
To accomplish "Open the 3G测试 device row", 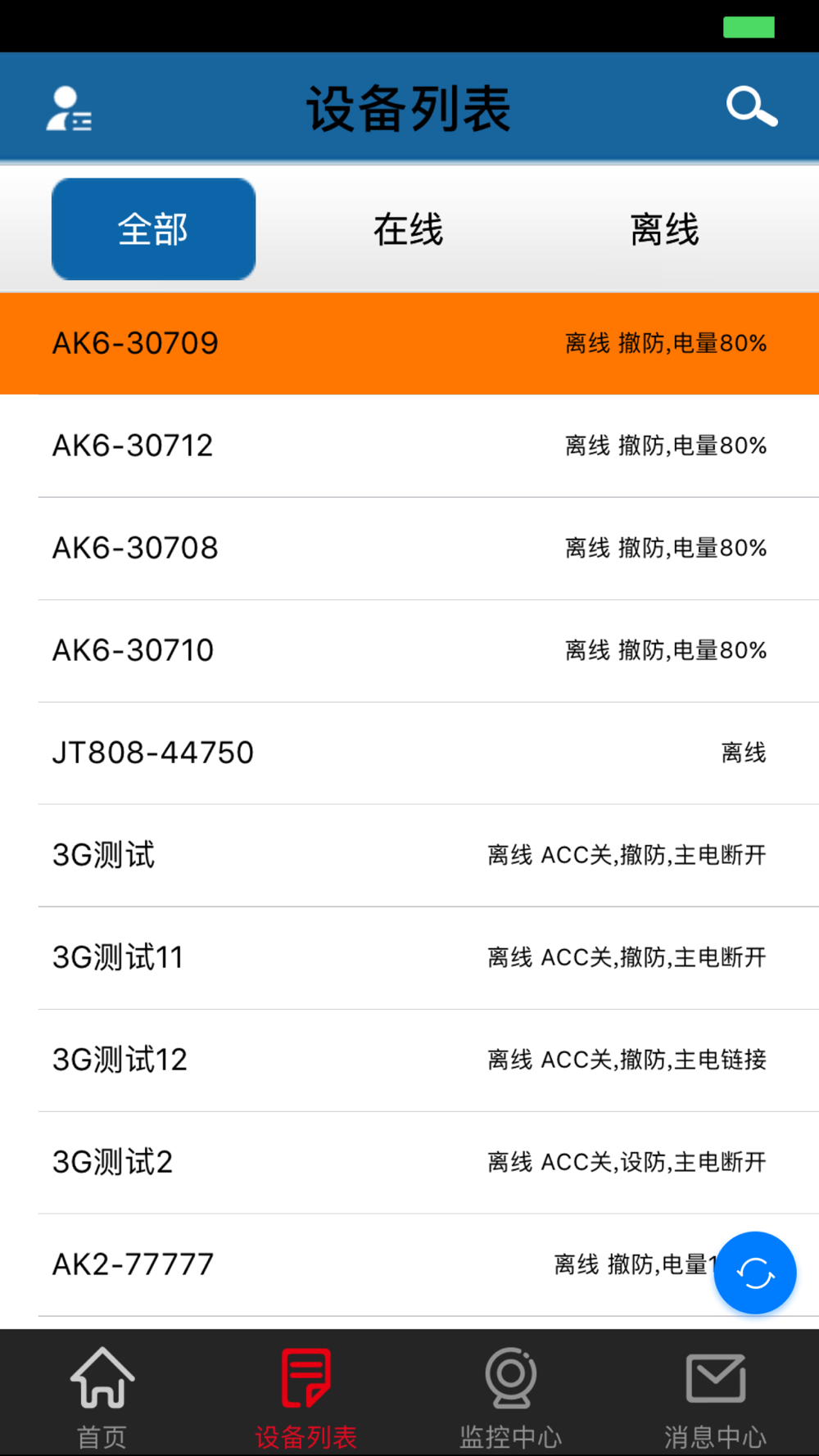I will (x=409, y=856).
